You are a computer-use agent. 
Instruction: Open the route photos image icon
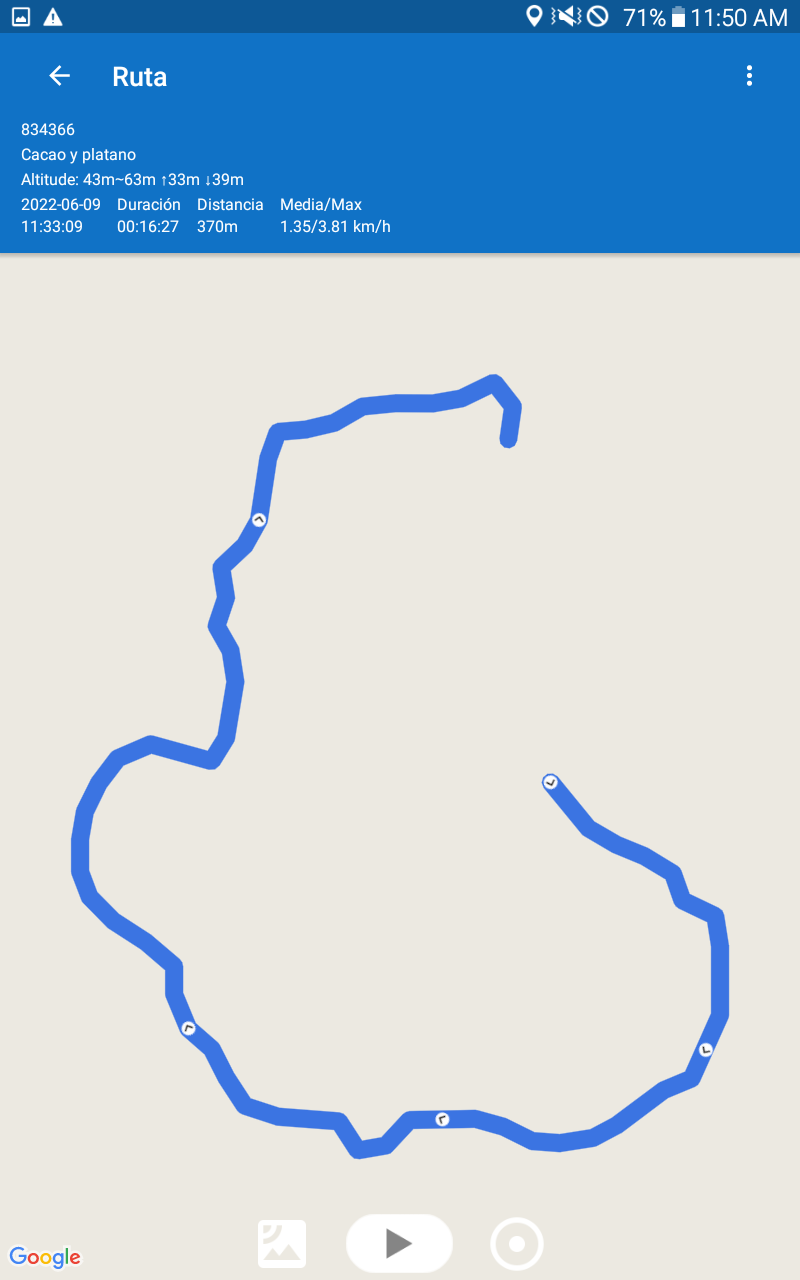click(282, 1244)
